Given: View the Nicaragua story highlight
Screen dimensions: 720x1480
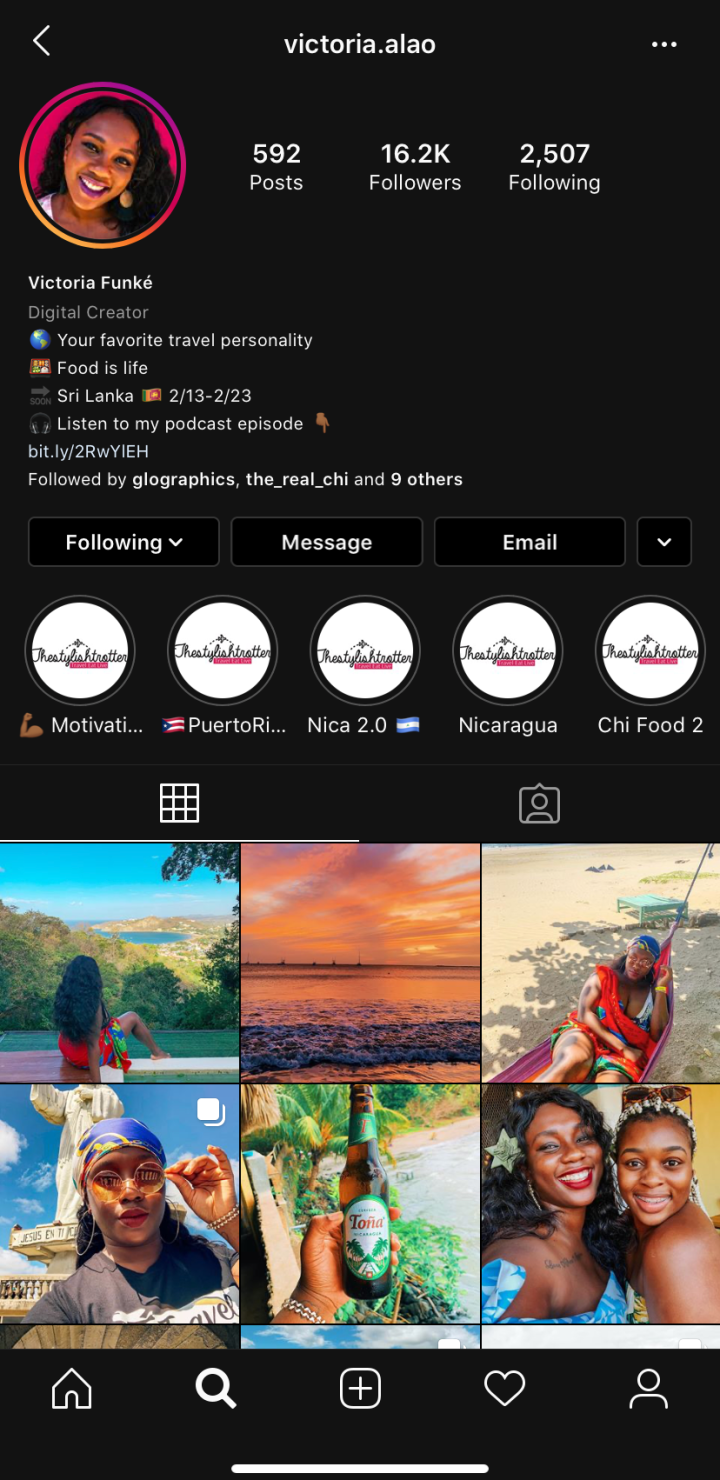Looking at the screenshot, I should point(508,651).
